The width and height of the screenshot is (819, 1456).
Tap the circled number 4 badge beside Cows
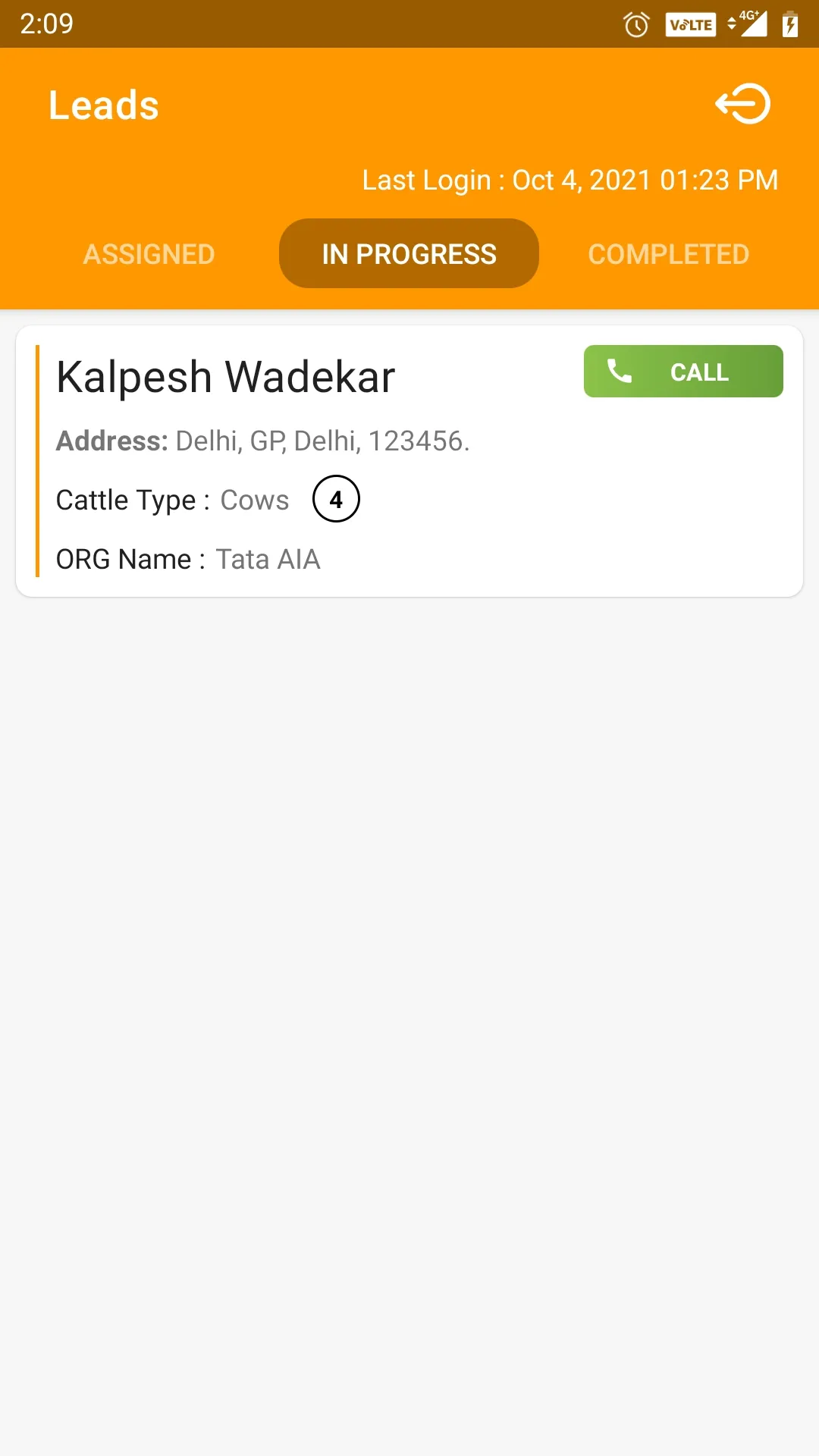point(337,499)
